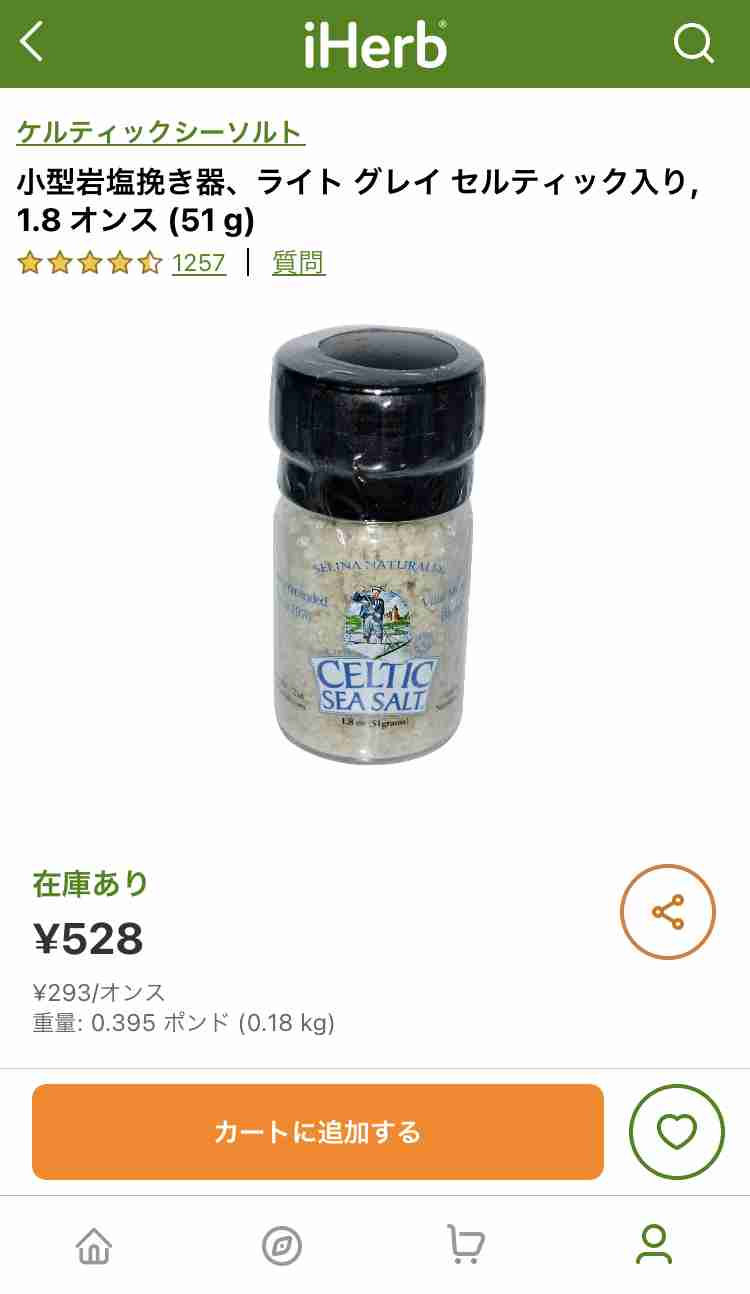The width and height of the screenshot is (750, 1294).
Task: Open the shopping cart tab
Action: [x=466, y=1245]
